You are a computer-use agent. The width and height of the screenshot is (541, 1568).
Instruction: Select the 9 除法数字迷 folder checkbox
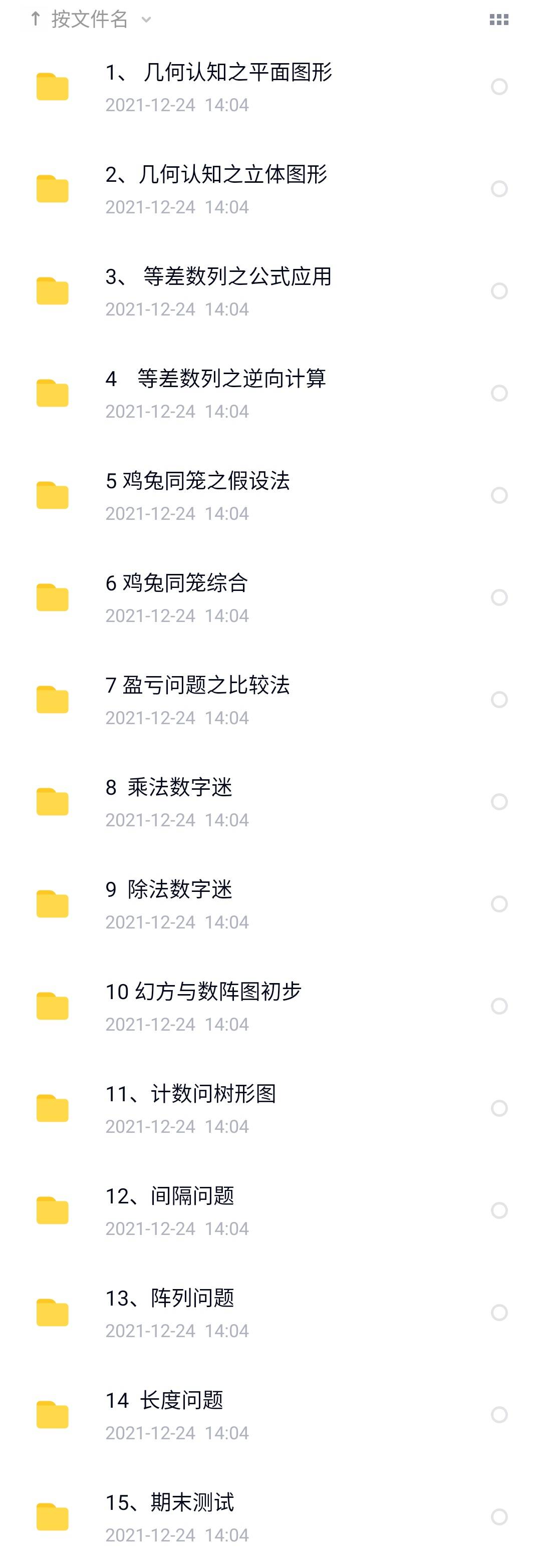point(499,904)
